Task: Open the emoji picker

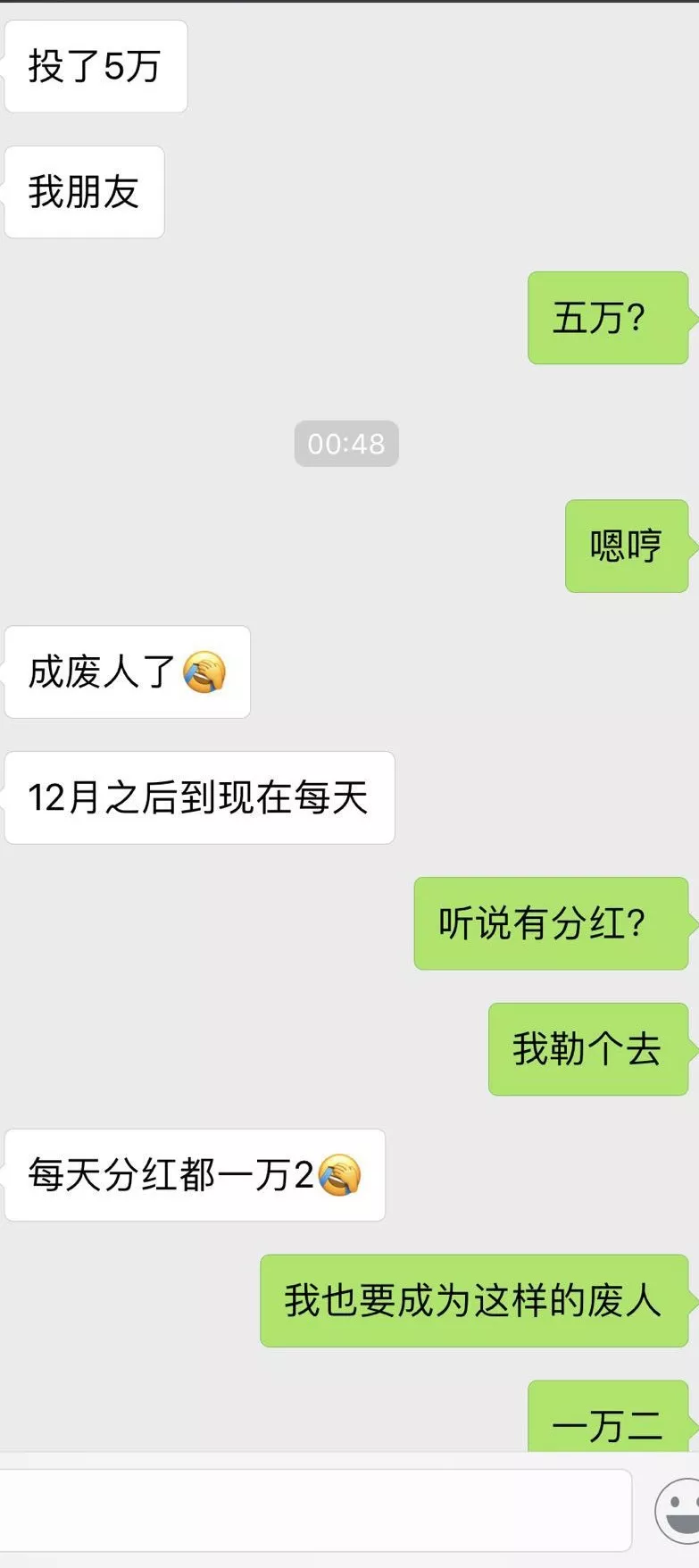Action: 680,1510
